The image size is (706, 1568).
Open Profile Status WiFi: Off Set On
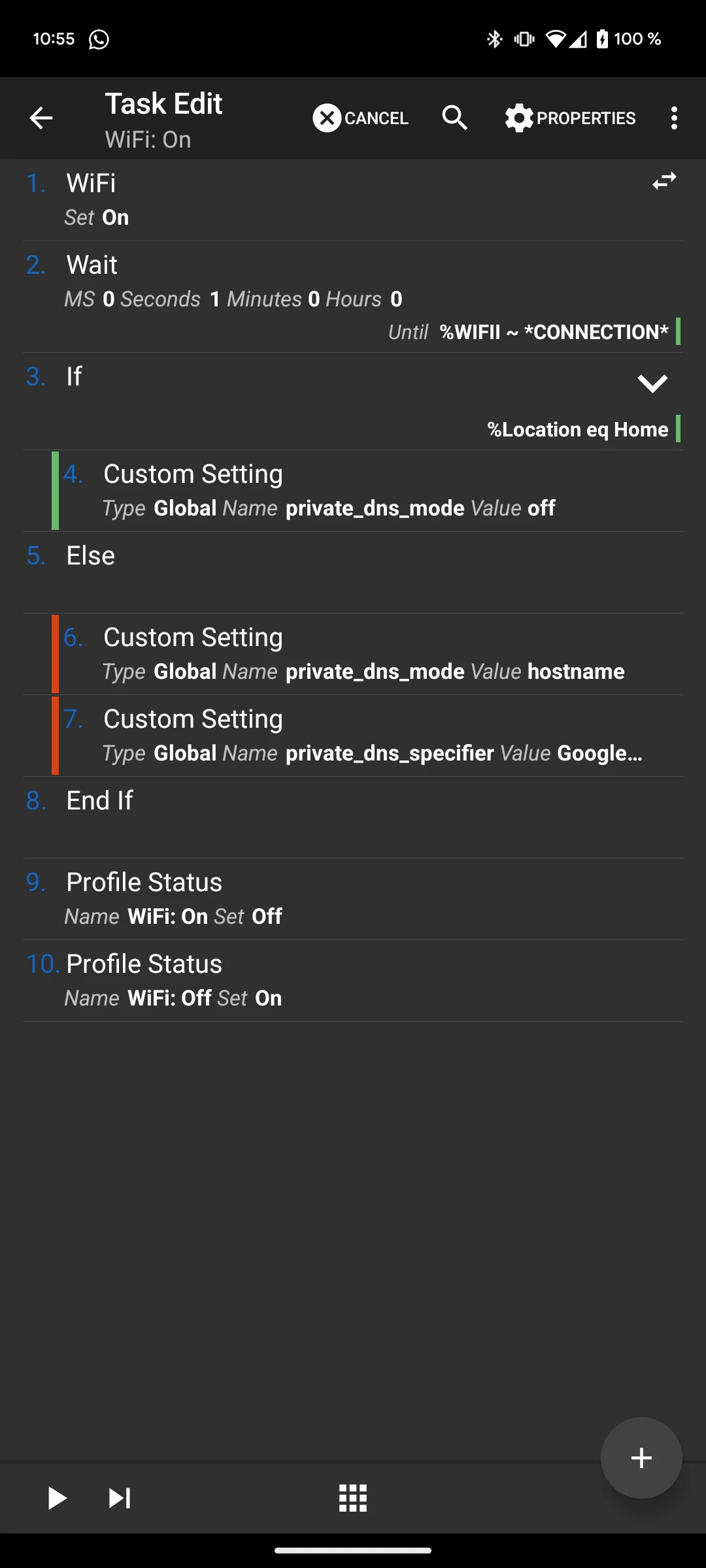coord(353,981)
